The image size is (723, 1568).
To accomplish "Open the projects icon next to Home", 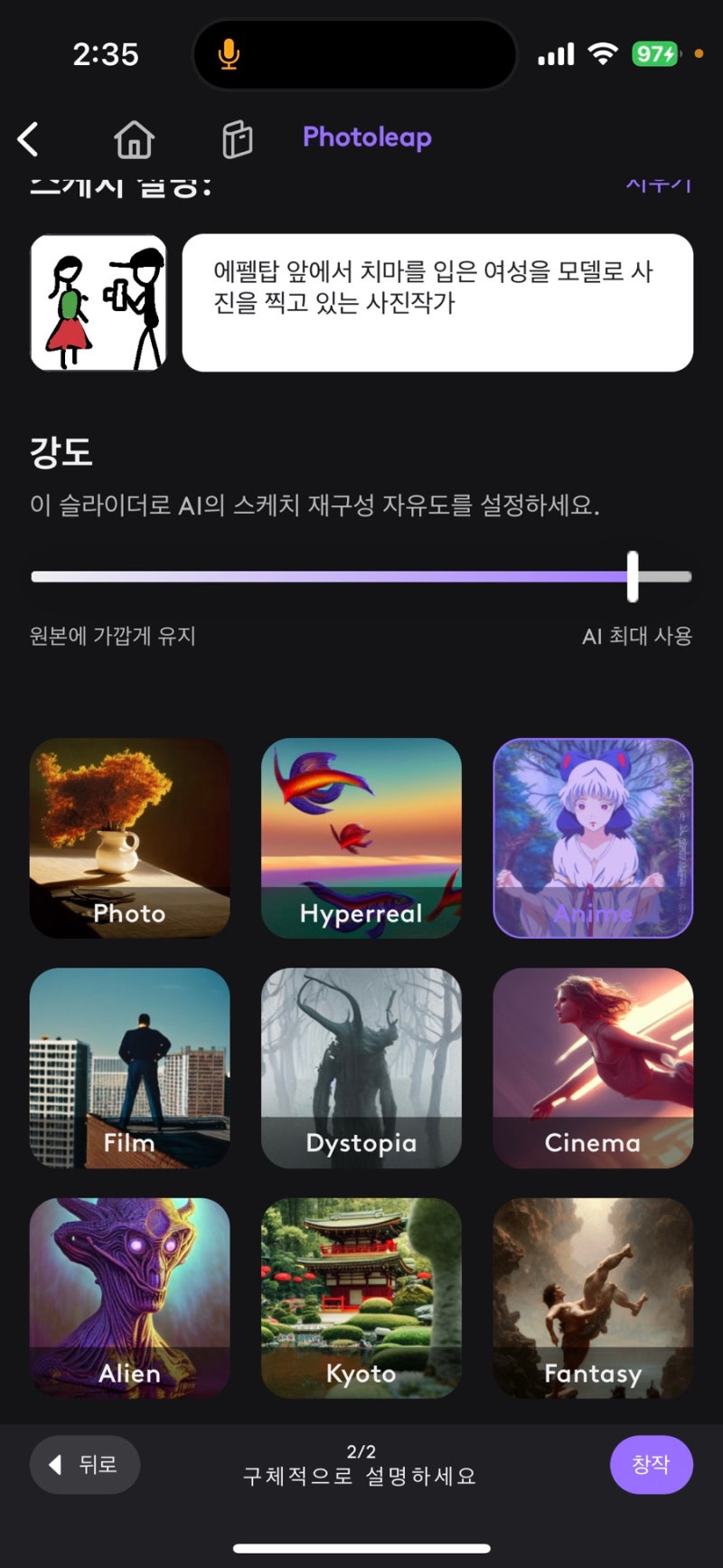I will 237,140.
